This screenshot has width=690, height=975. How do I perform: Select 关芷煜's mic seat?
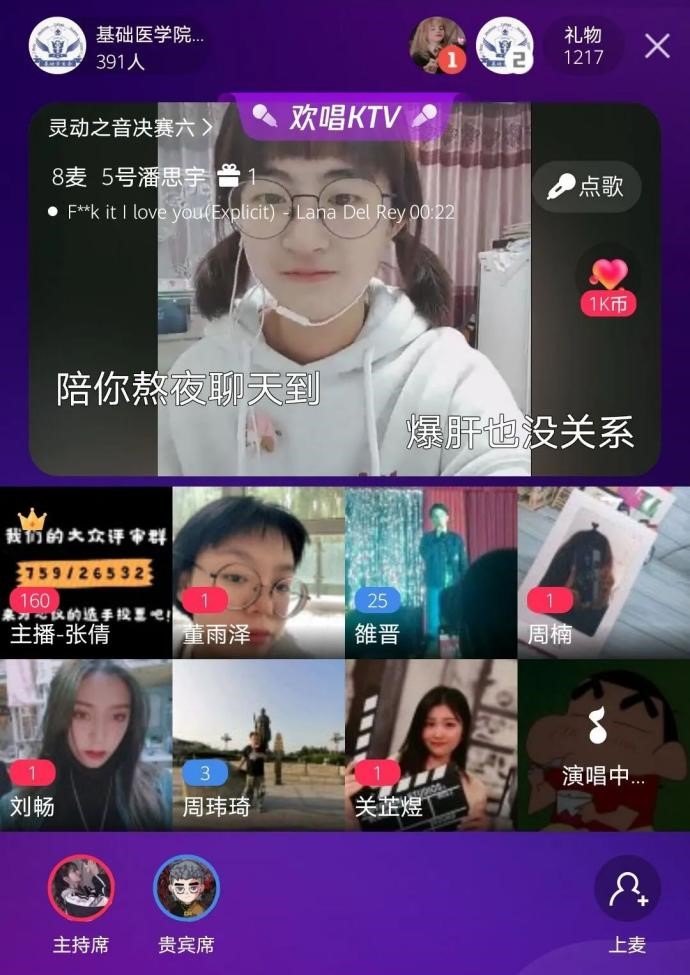(430, 744)
